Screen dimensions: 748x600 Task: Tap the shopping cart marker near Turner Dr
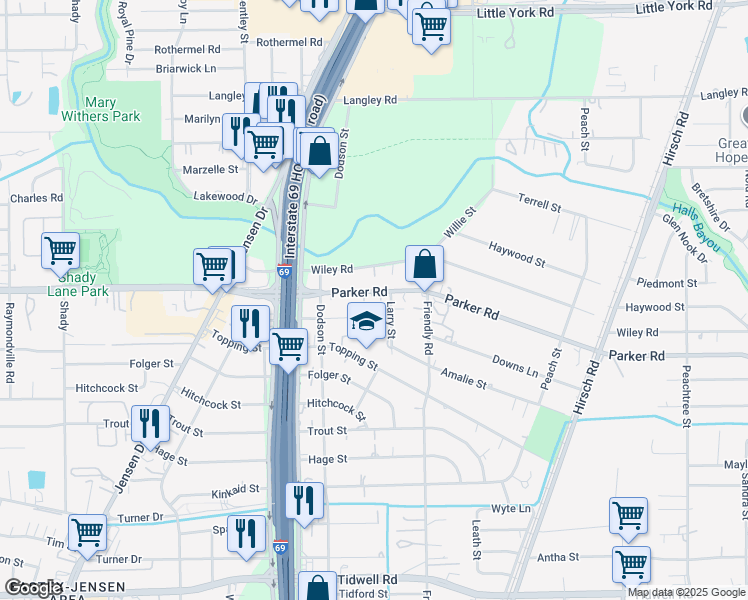pos(87,533)
